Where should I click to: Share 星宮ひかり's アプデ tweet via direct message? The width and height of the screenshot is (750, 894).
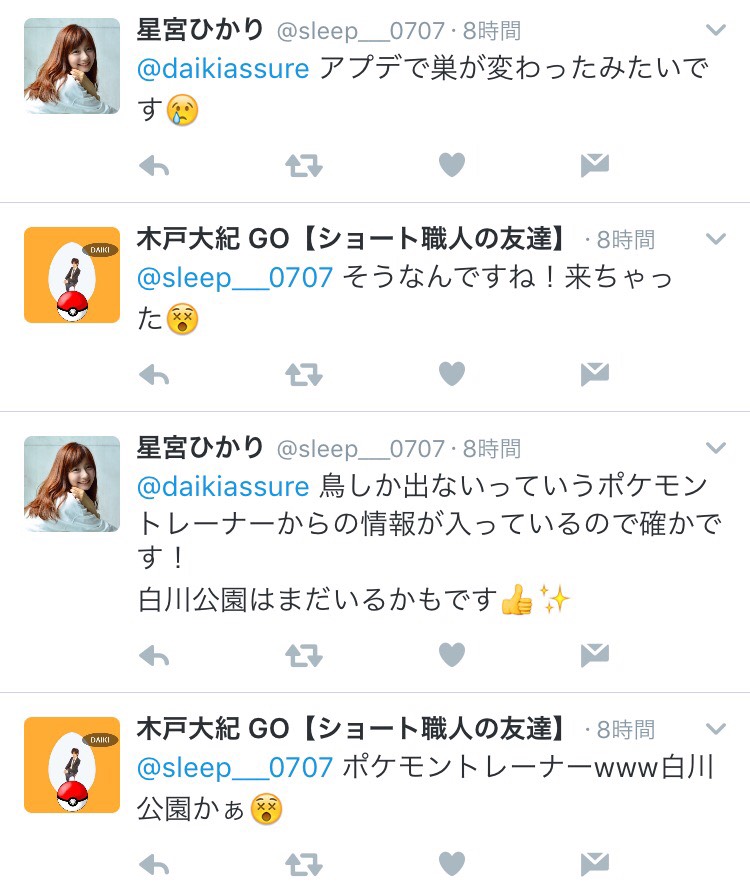pyautogui.click(x=595, y=165)
